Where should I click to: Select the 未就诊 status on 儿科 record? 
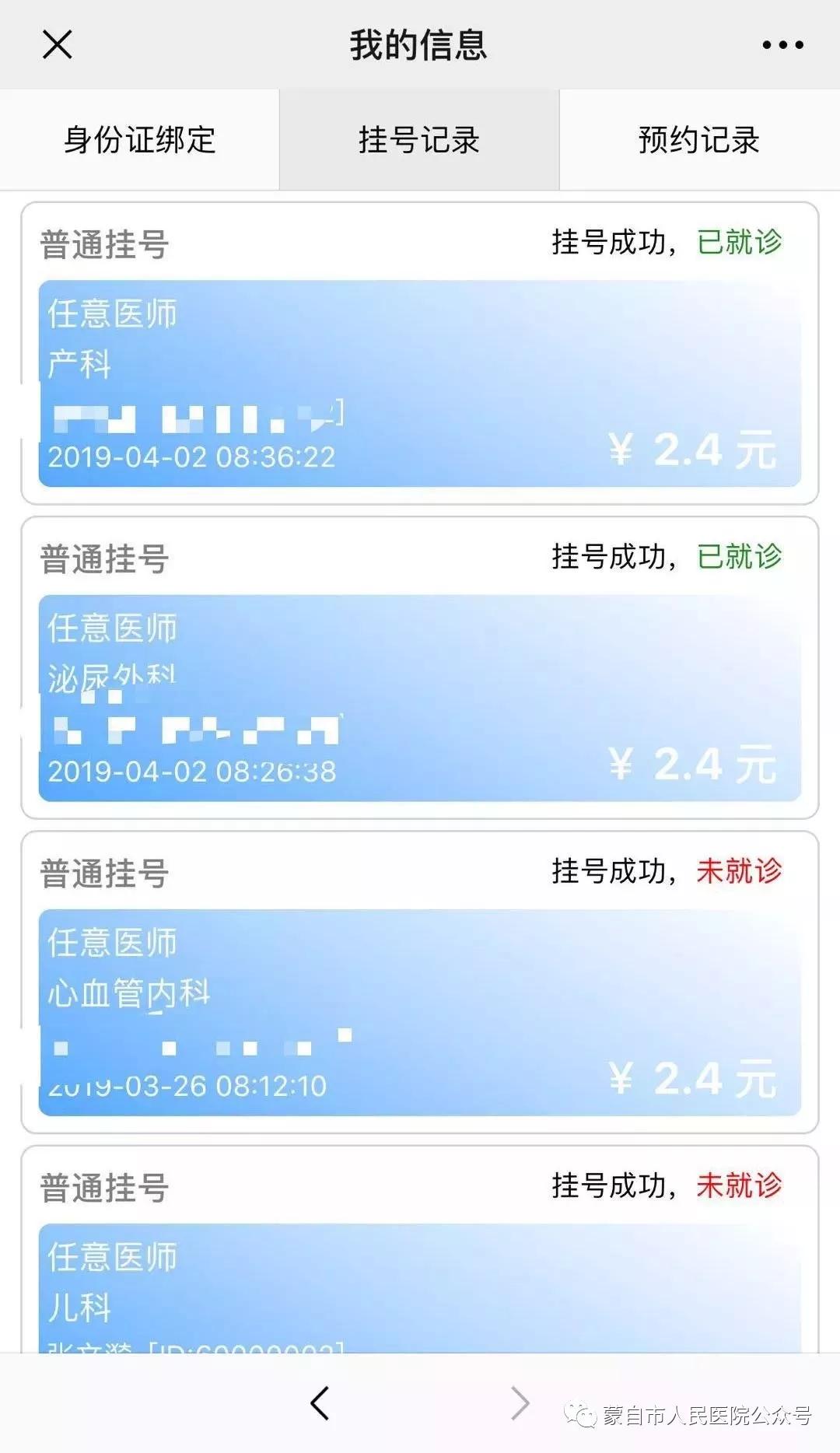coord(740,1183)
